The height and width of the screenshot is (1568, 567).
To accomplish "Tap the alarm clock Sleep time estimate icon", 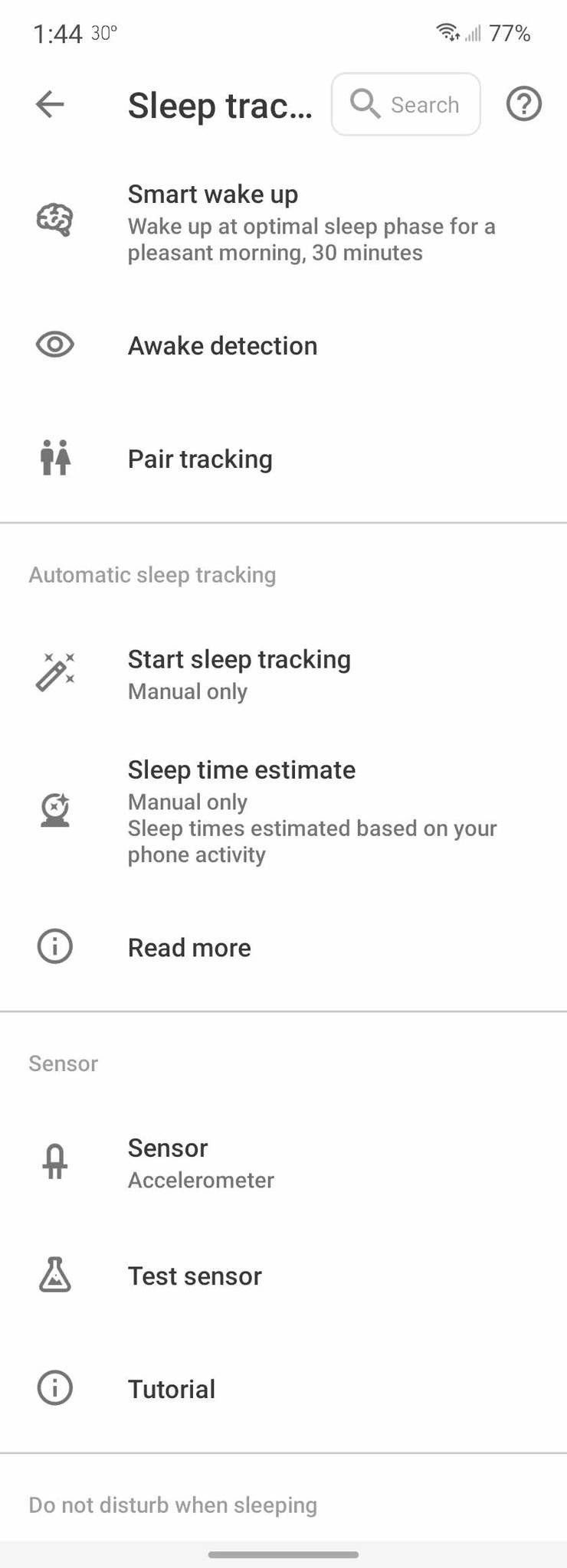I will coord(54,810).
